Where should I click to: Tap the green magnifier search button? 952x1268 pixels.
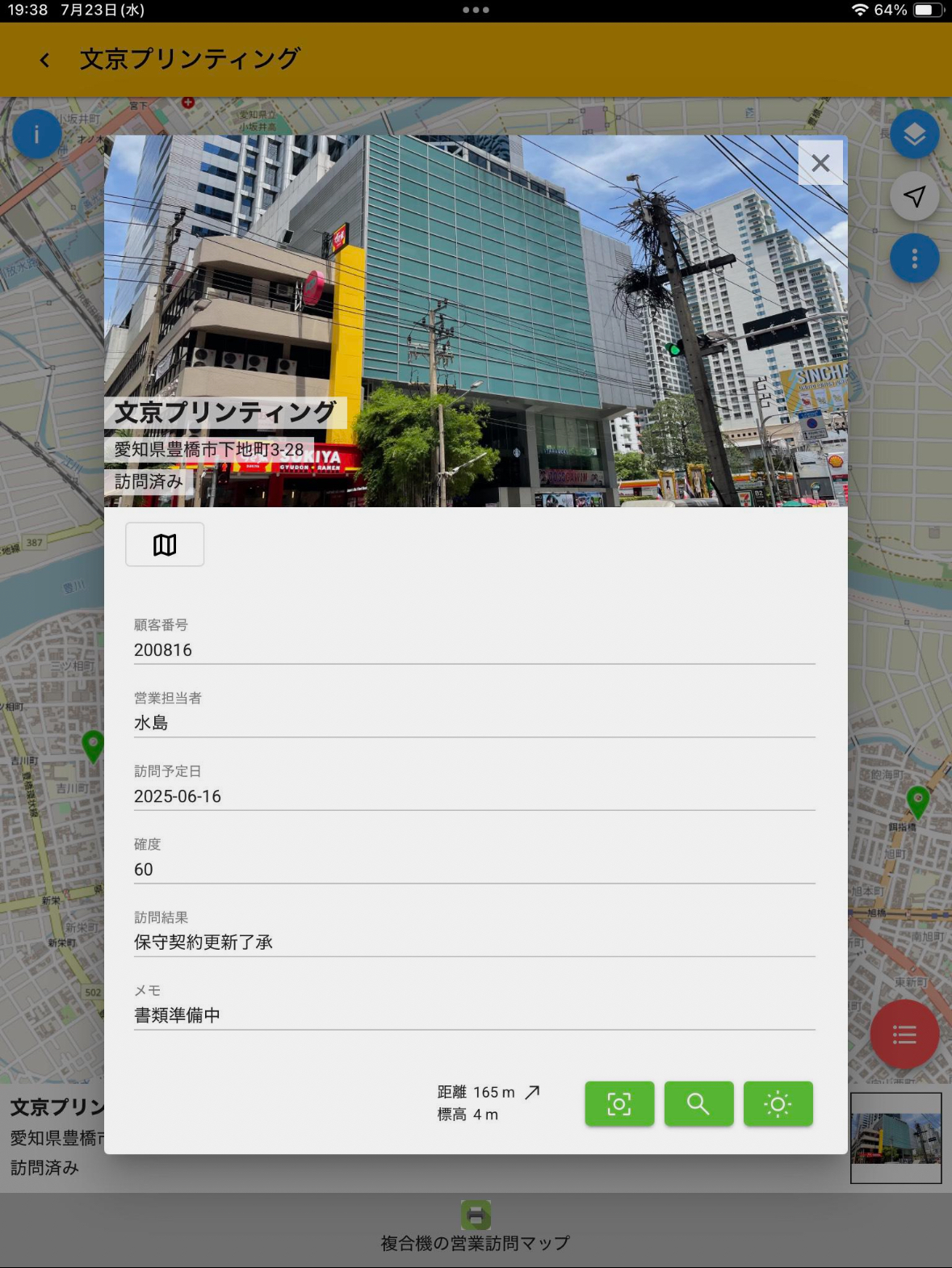(698, 1104)
